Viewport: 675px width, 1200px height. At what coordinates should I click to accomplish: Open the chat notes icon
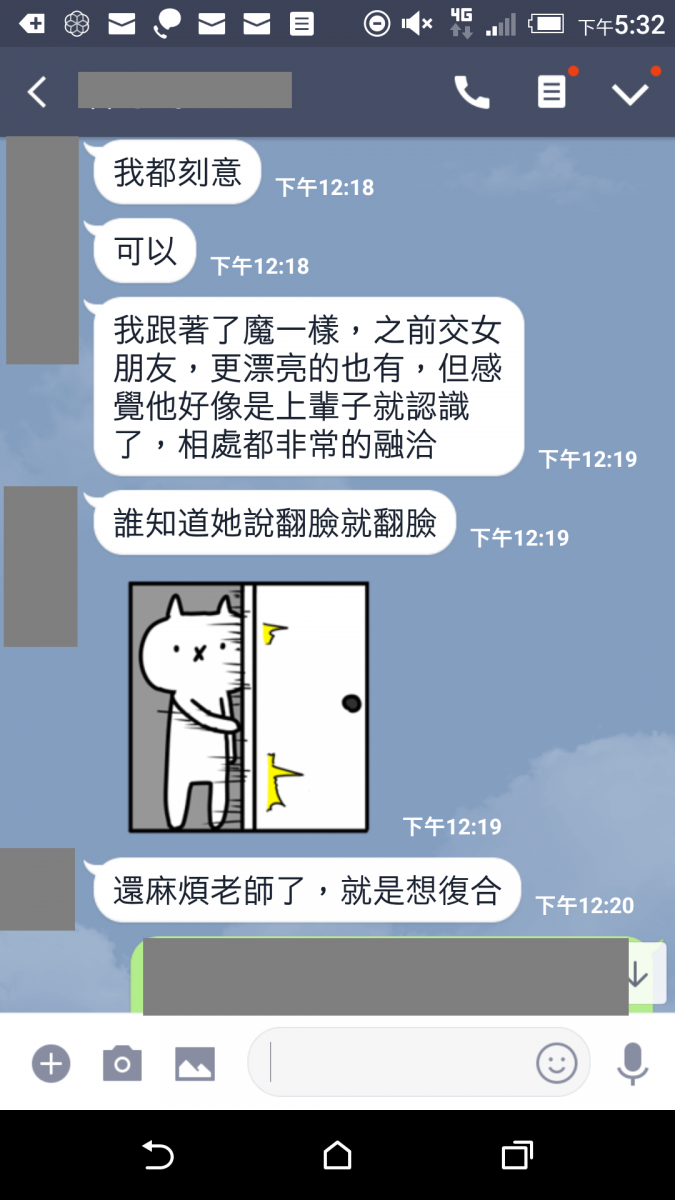[x=551, y=93]
